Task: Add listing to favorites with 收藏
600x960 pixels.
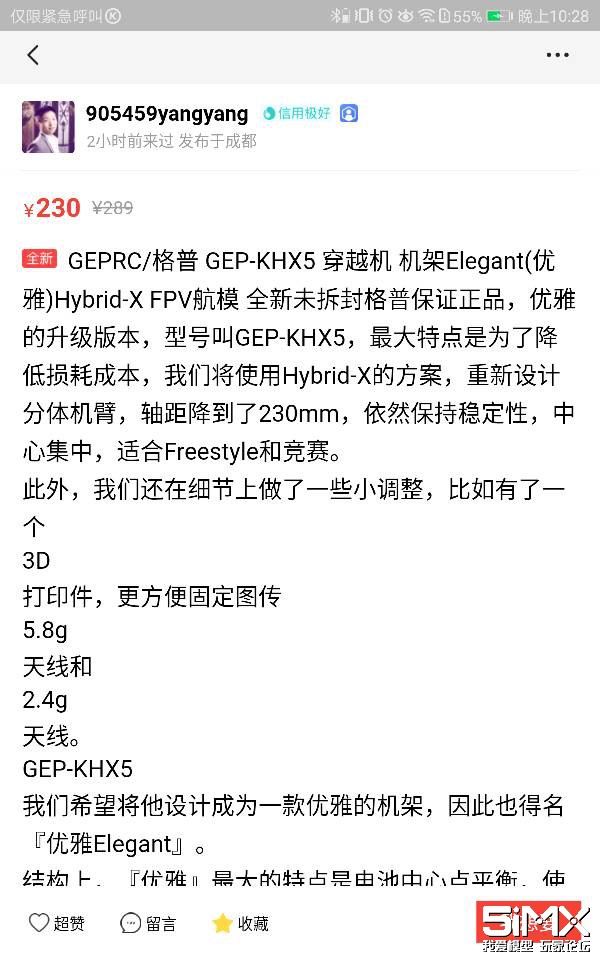Action: (x=239, y=923)
